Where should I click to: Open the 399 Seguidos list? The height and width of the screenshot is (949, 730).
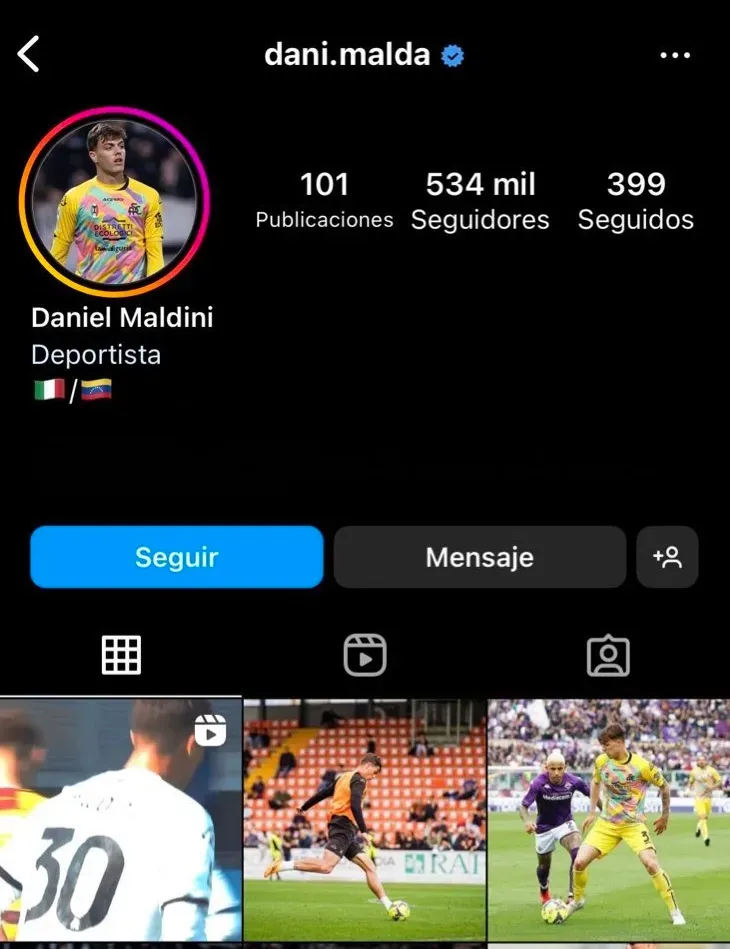point(636,200)
